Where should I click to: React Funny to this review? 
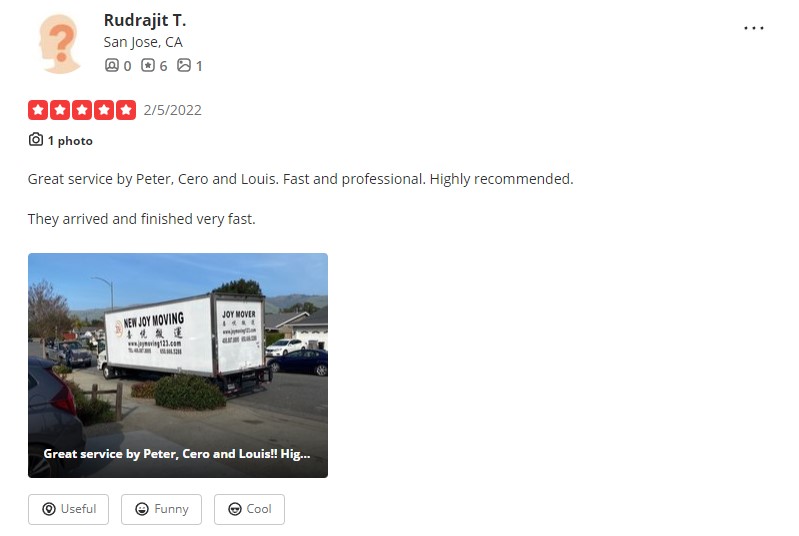161,509
